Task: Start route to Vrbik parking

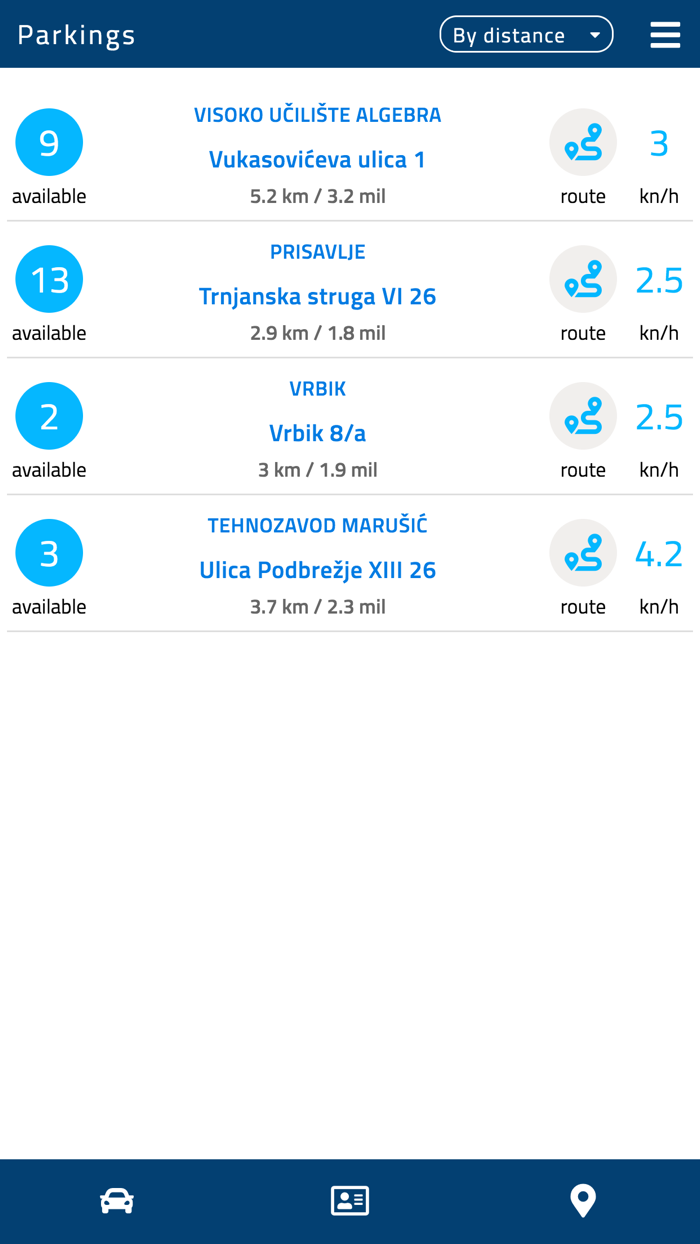Action: (x=583, y=417)
